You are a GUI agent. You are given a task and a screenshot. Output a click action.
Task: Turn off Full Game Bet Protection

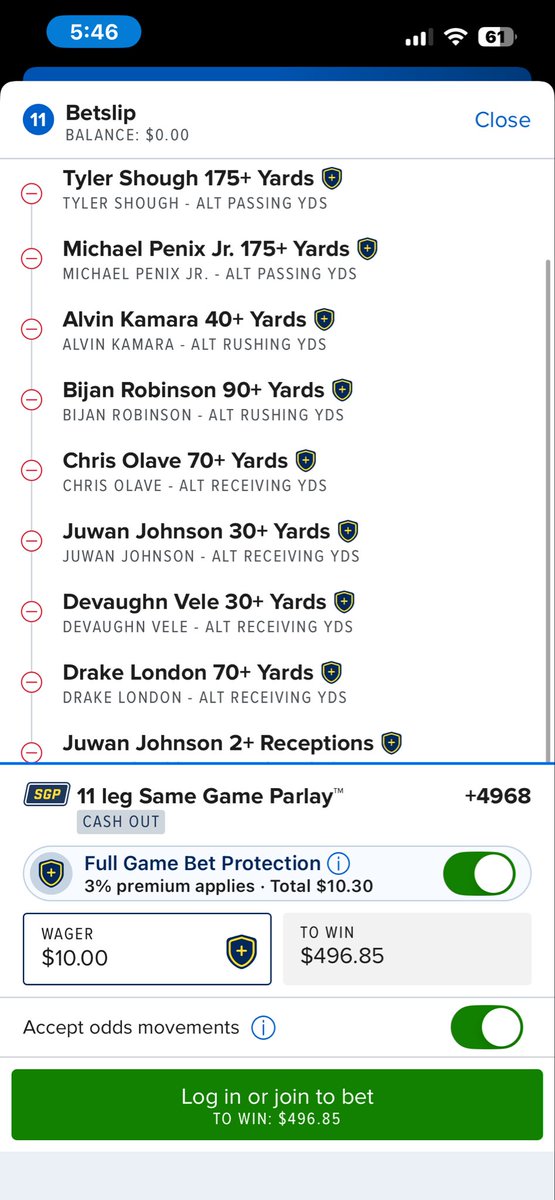pyautogui.click(x=479, y=873)
